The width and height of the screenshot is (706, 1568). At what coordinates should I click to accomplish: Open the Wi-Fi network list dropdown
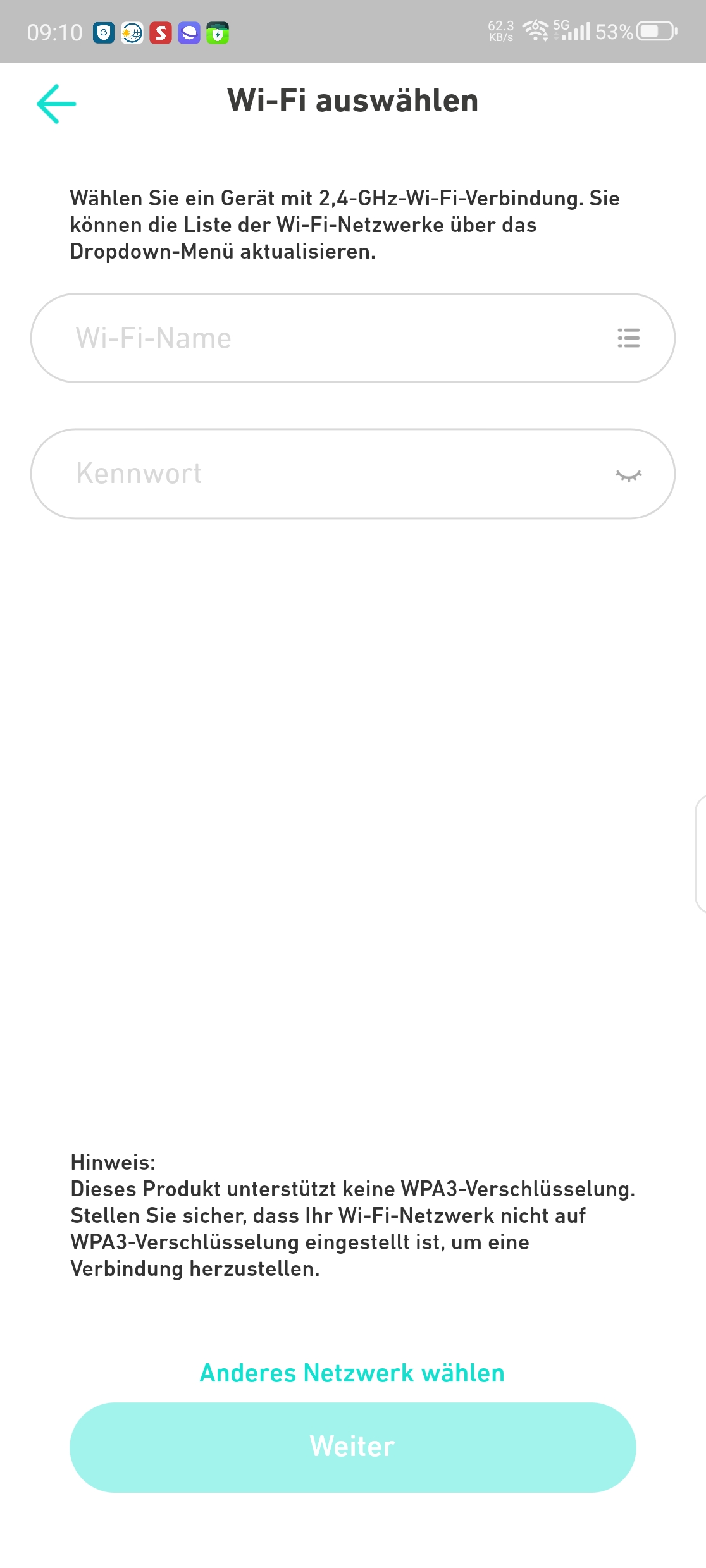628,338
